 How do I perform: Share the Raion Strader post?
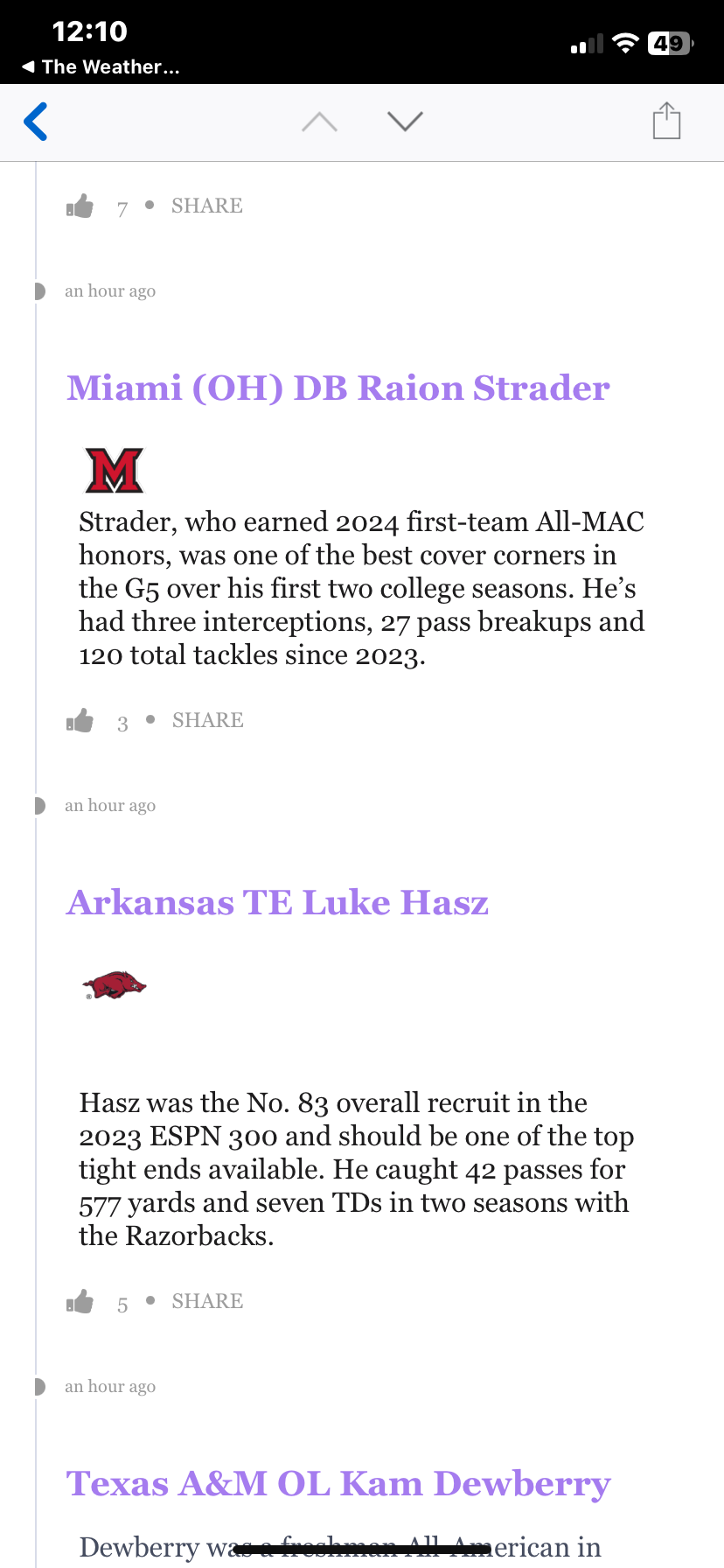207,720
